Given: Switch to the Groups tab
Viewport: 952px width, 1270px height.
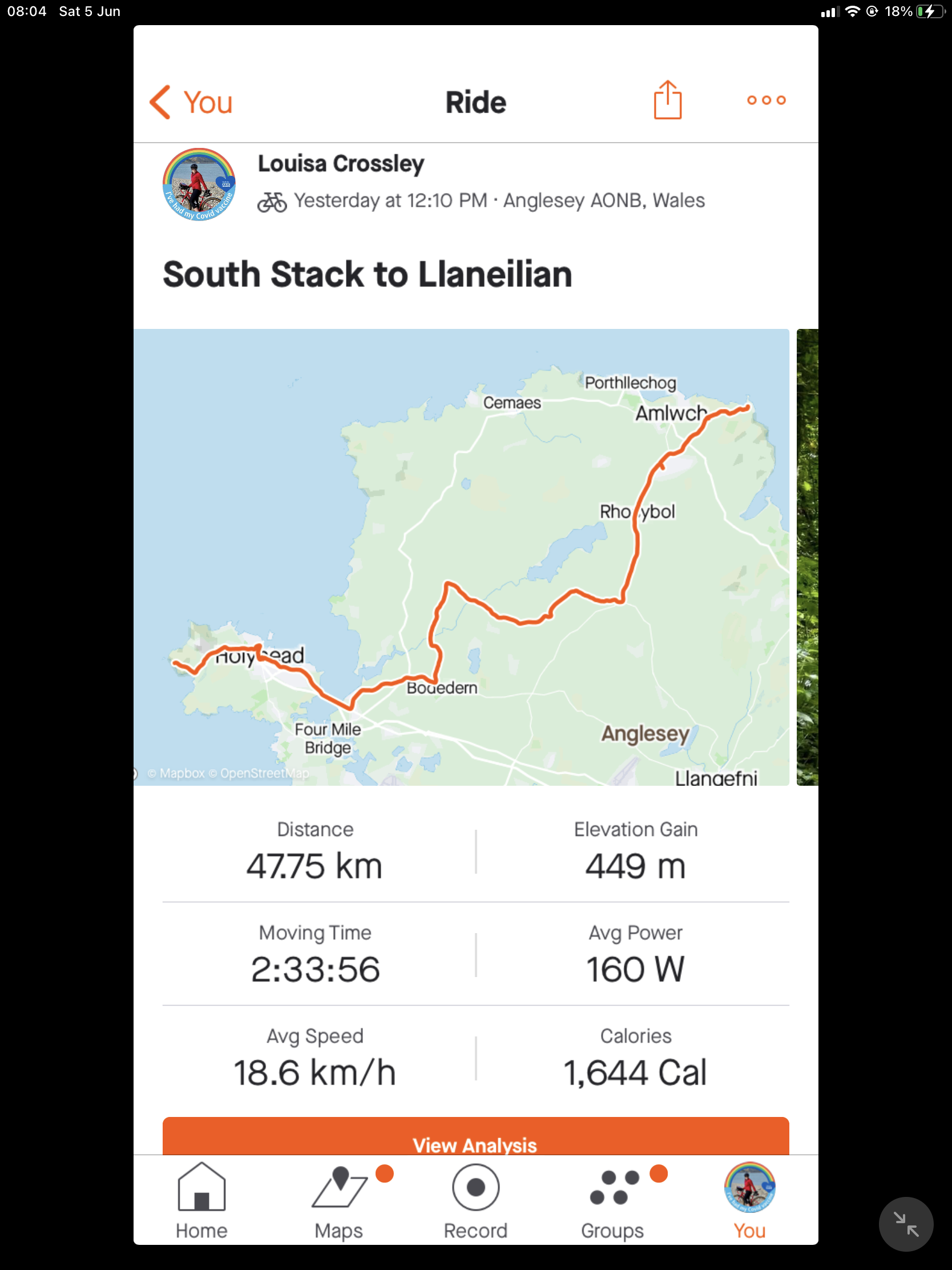Looking at the screenshot, I should pos(612,1200).
